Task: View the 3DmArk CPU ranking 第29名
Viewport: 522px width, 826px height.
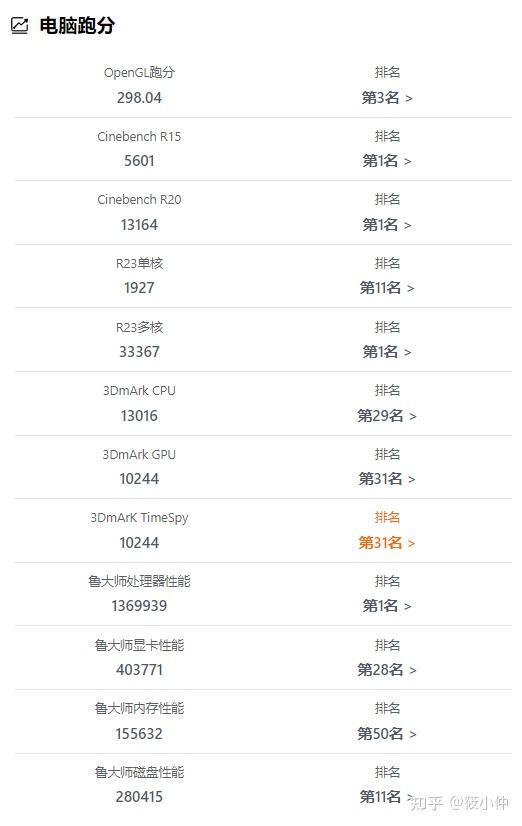Action: coord(387,416)
